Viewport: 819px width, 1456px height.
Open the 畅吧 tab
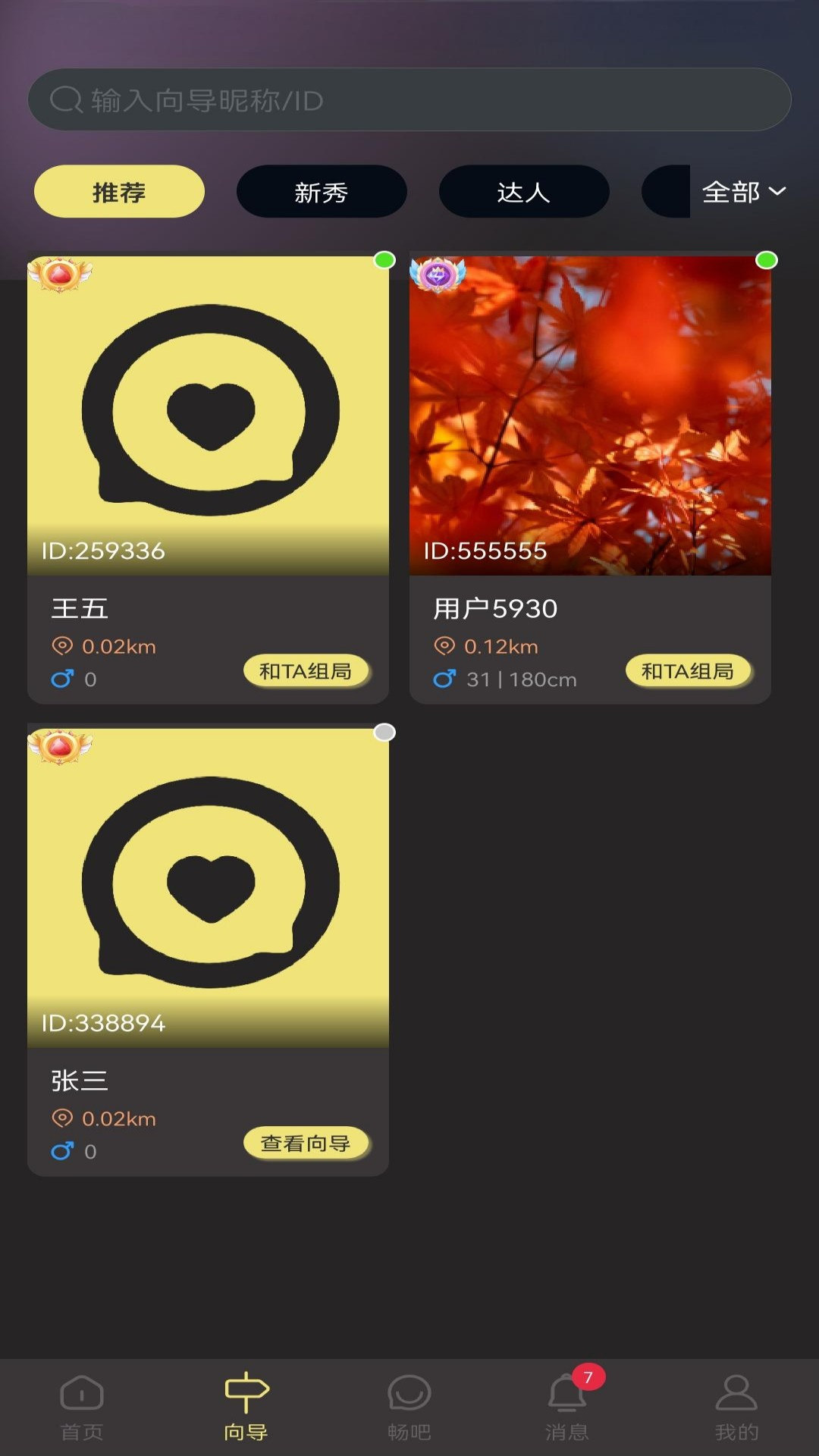pos(409,1407)
